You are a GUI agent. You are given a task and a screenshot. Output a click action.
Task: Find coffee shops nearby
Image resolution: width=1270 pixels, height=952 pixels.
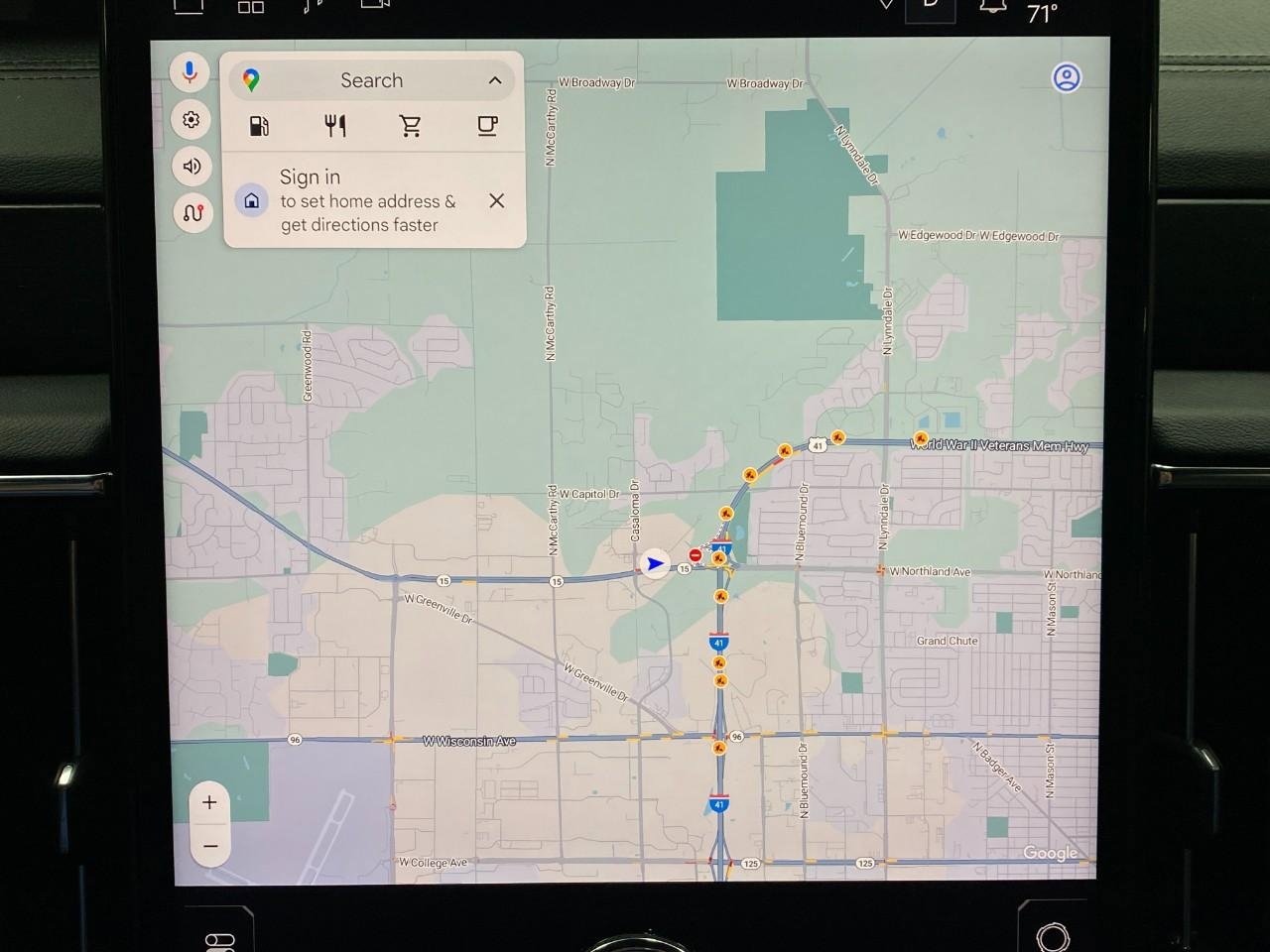[x=487, y=126]
